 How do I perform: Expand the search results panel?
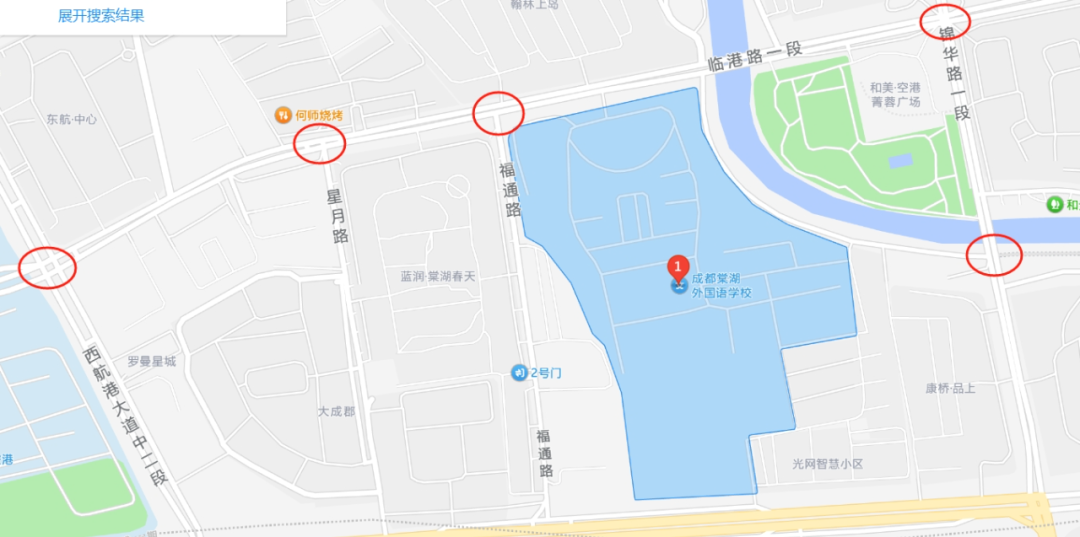[101, 16]
